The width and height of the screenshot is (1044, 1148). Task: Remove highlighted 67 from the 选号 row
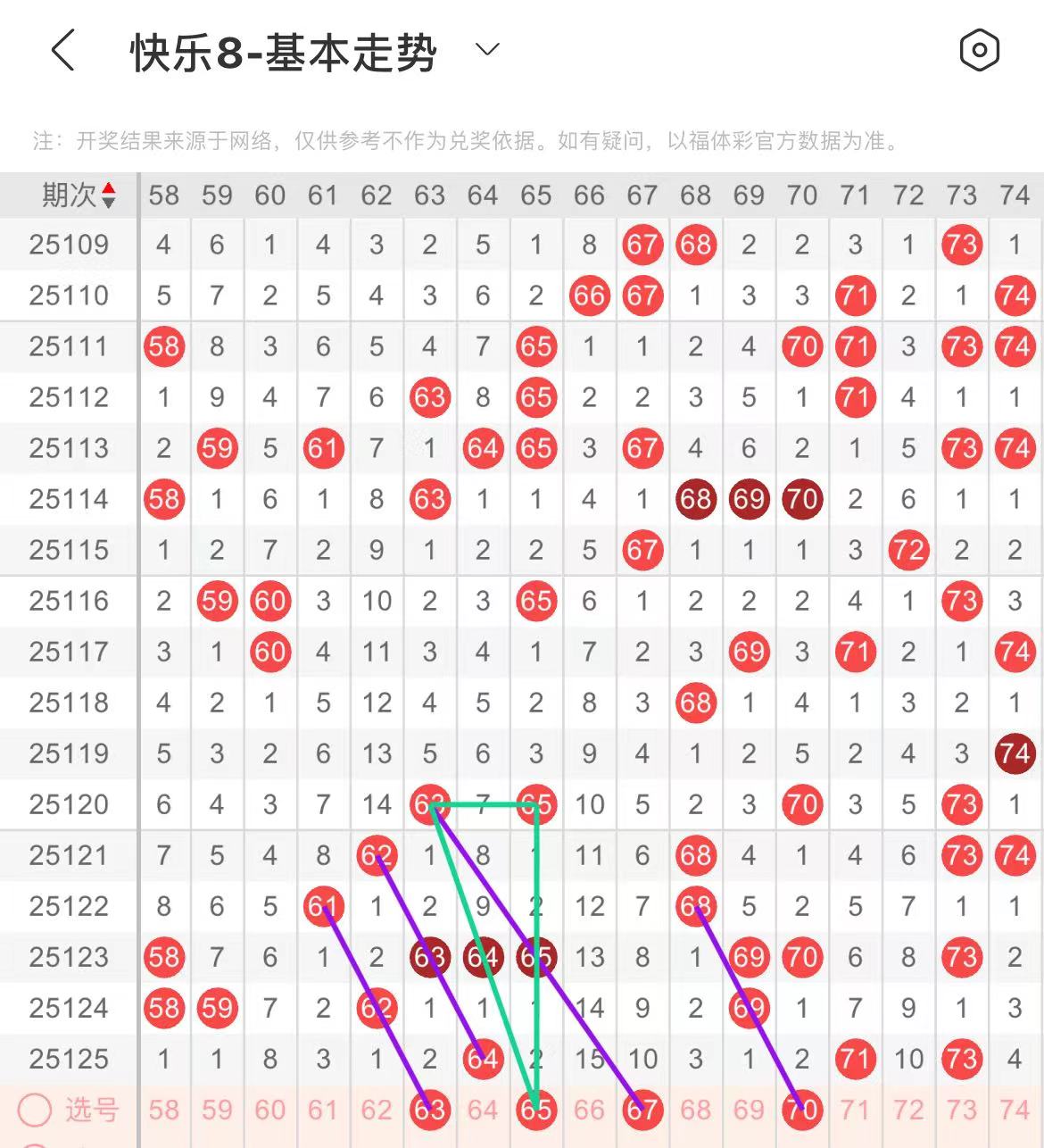(642, 1110)
